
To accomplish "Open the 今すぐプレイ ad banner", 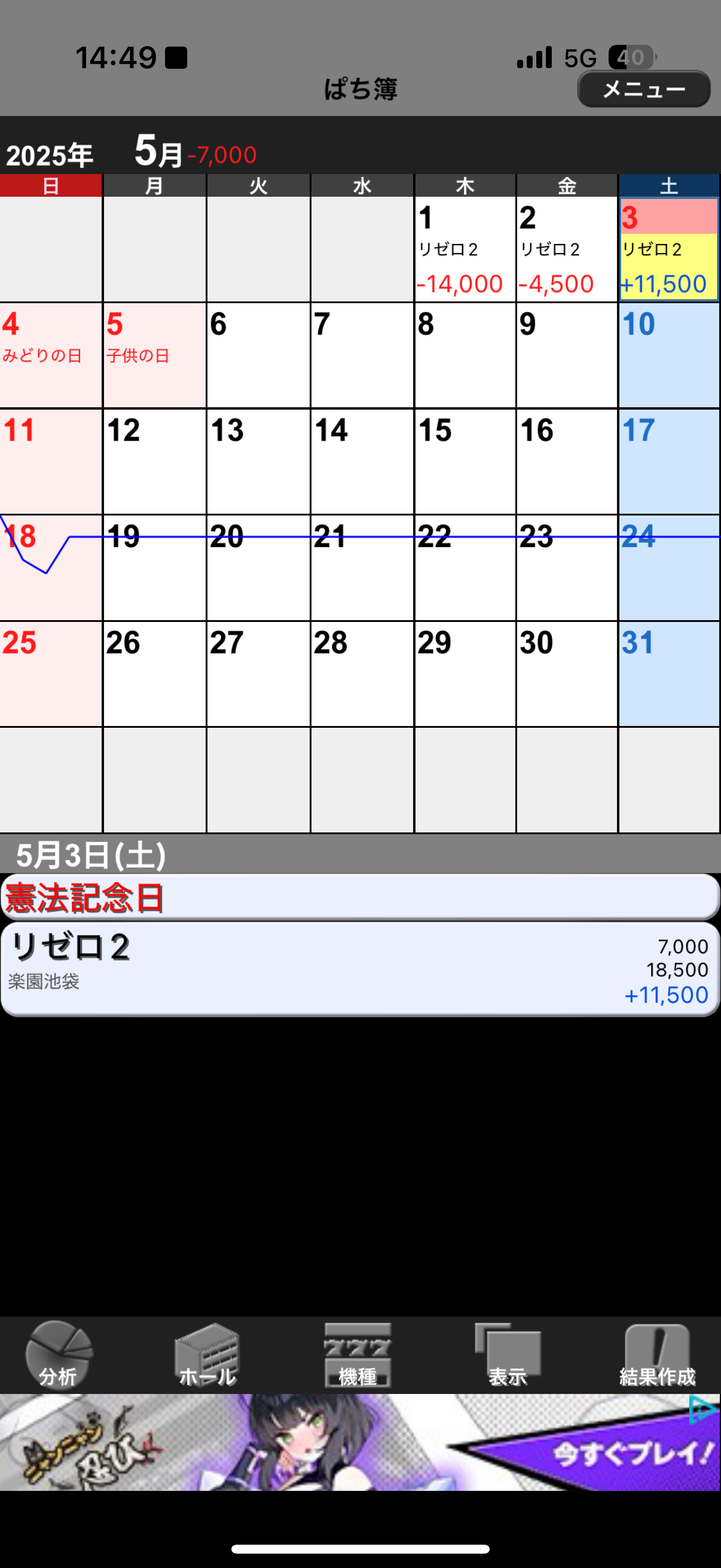I will click(360, 1442).
